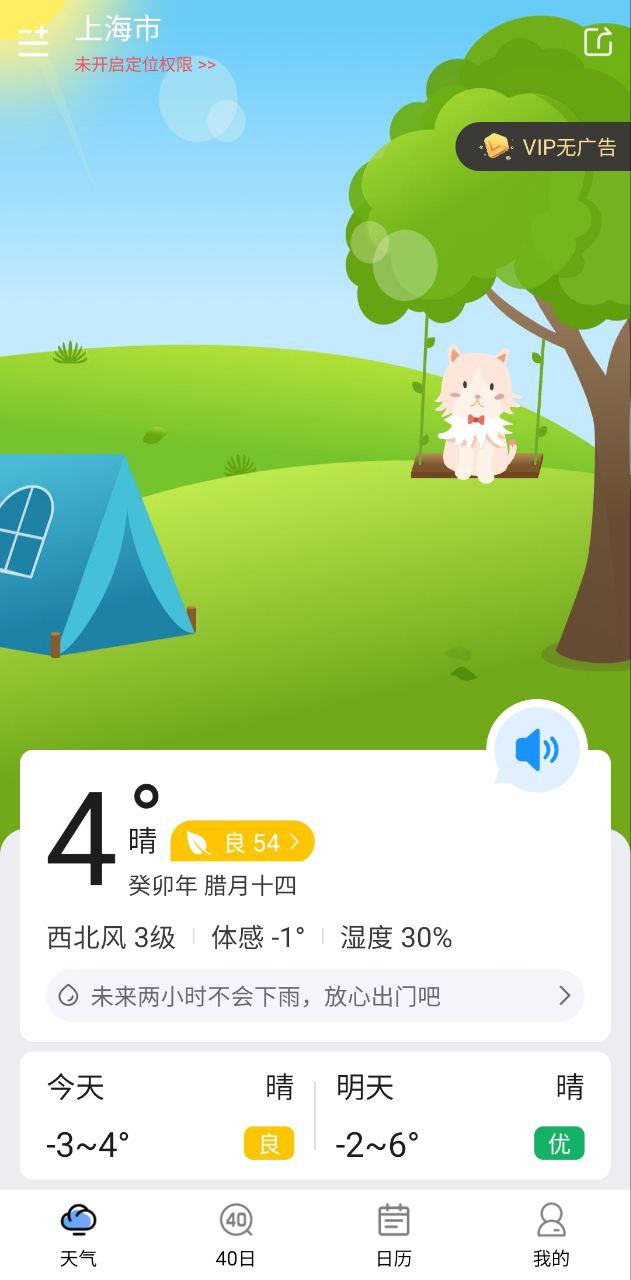This screenshot has height=1280, width=631.
Task: Open the 日历 calendar tab
Action: [x=394, y=1235]
